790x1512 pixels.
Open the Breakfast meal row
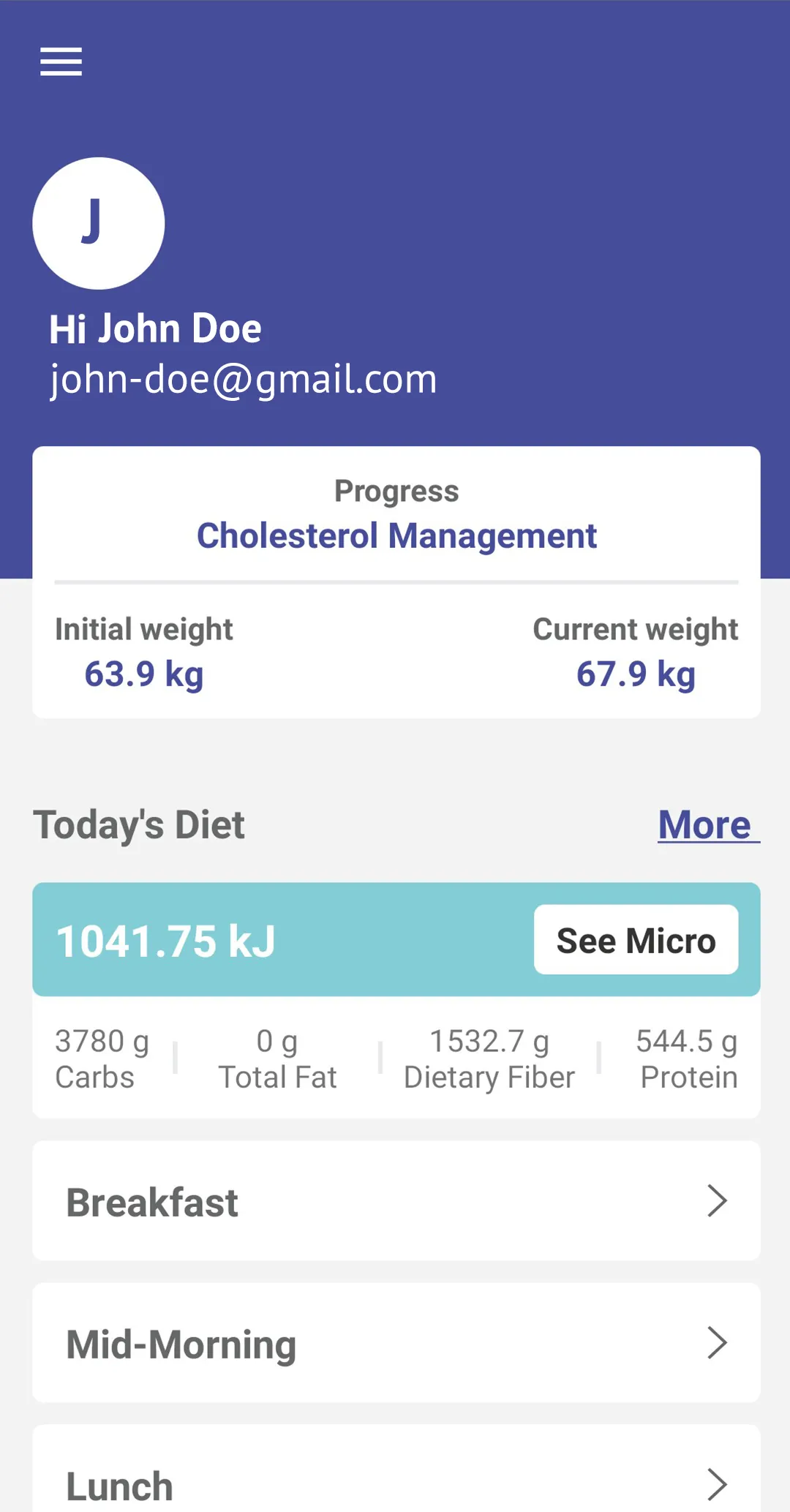(396, 1200)
